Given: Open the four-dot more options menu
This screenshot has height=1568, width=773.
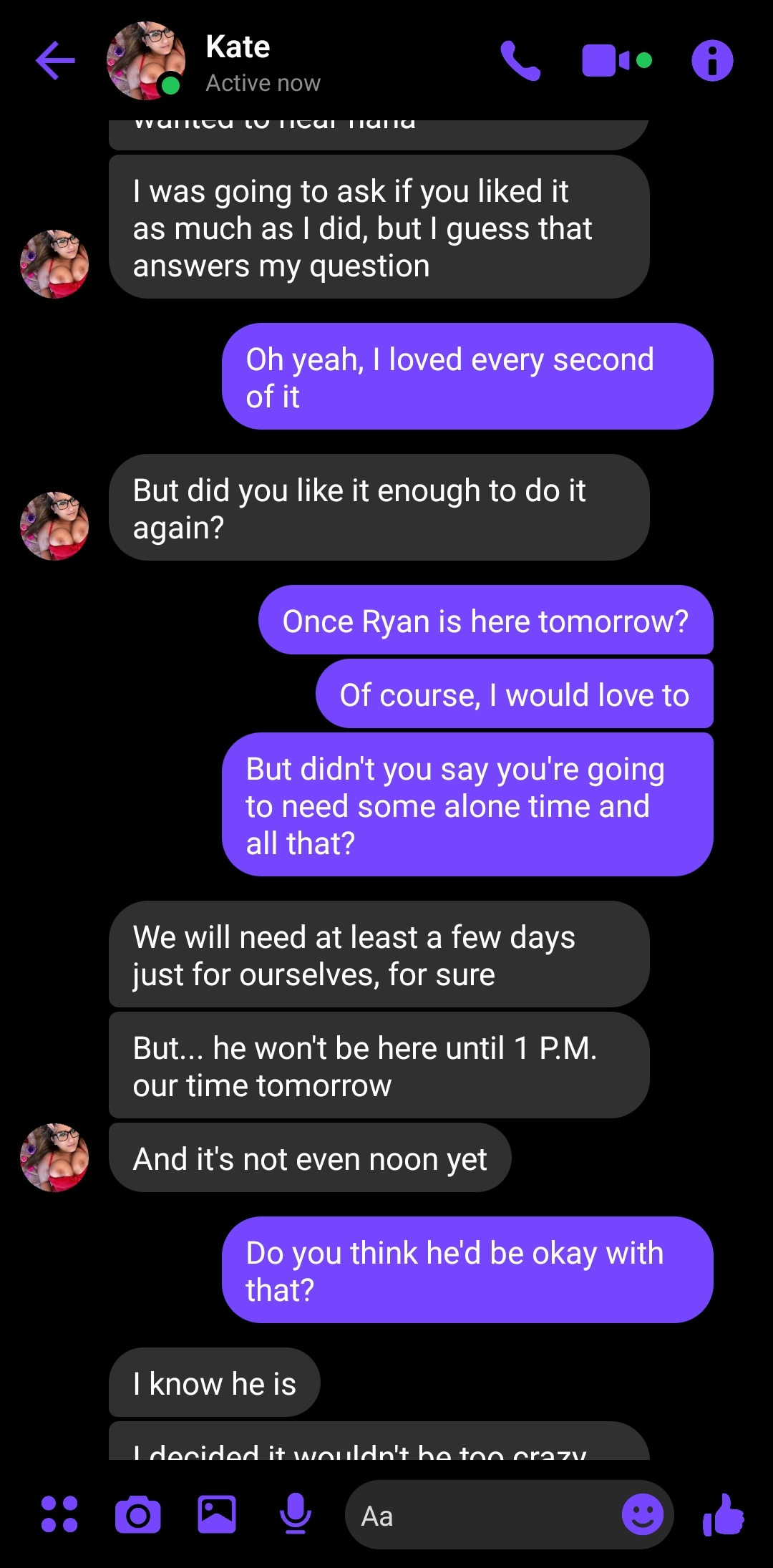Looking at the screenshot, I should point(59,1514).
